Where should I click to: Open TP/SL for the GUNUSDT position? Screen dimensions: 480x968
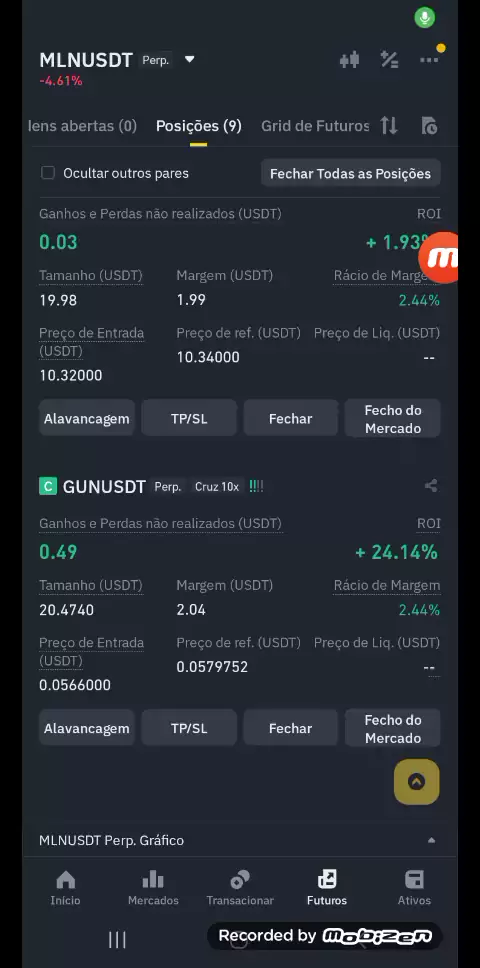pos(189,728)
